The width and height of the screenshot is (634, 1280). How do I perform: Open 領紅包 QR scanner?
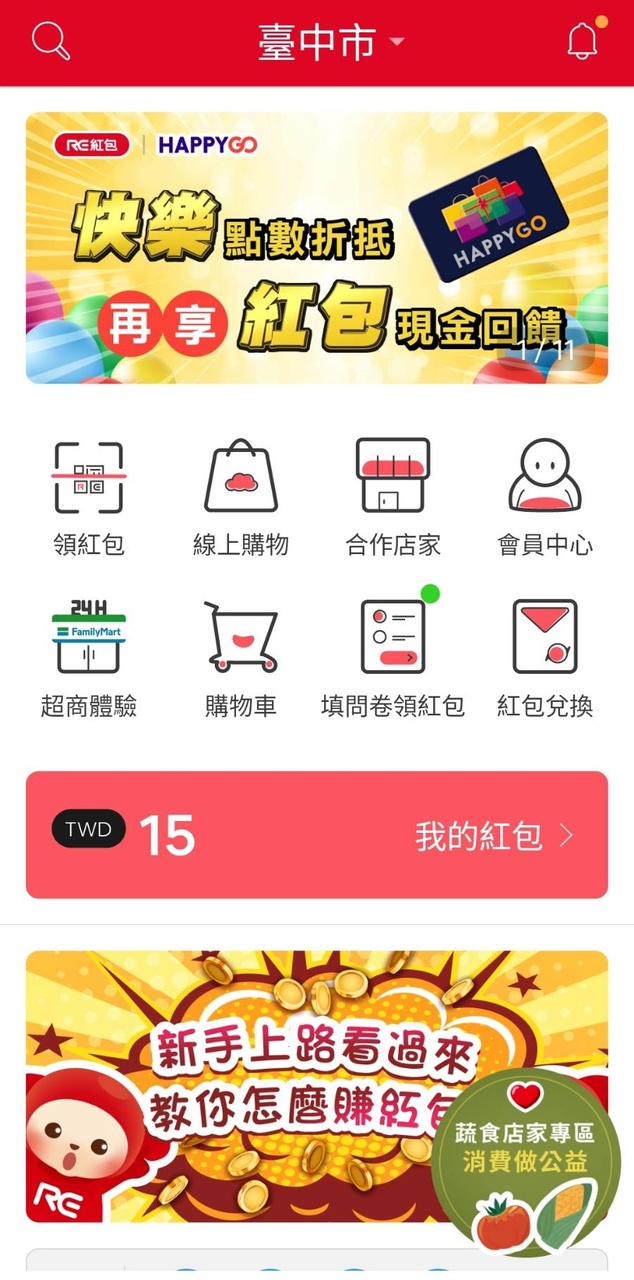pyautogui.click(x=89, y=497)
